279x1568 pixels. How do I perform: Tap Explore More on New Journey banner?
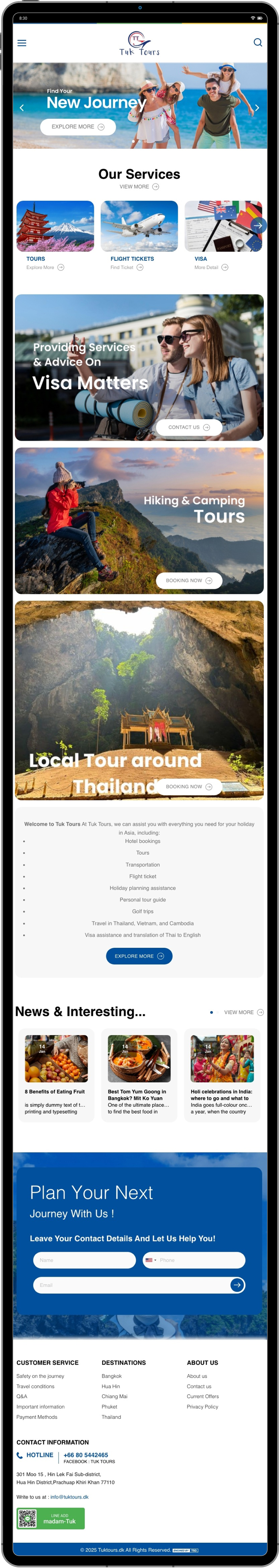[x=78, y=126]
